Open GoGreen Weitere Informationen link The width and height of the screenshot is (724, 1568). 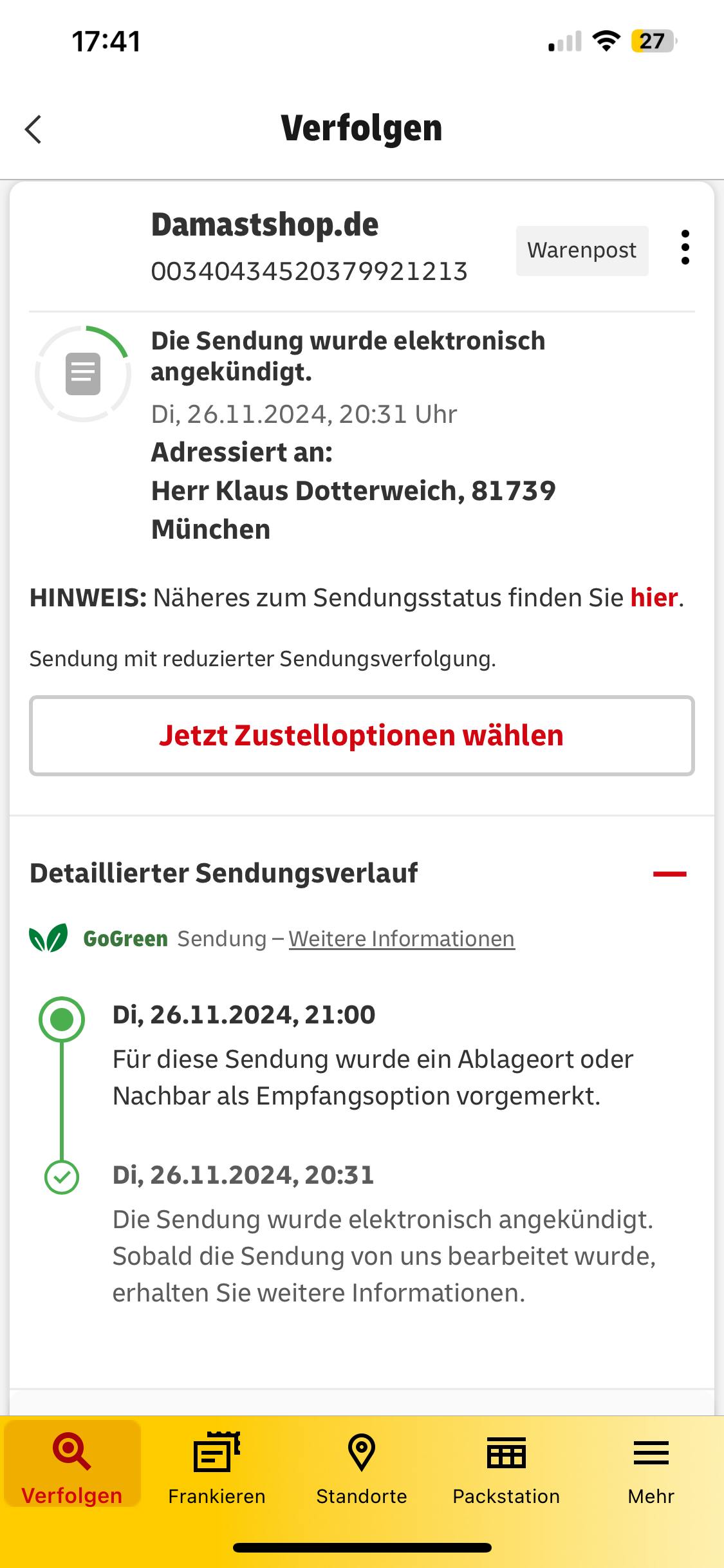click(402, 939)
